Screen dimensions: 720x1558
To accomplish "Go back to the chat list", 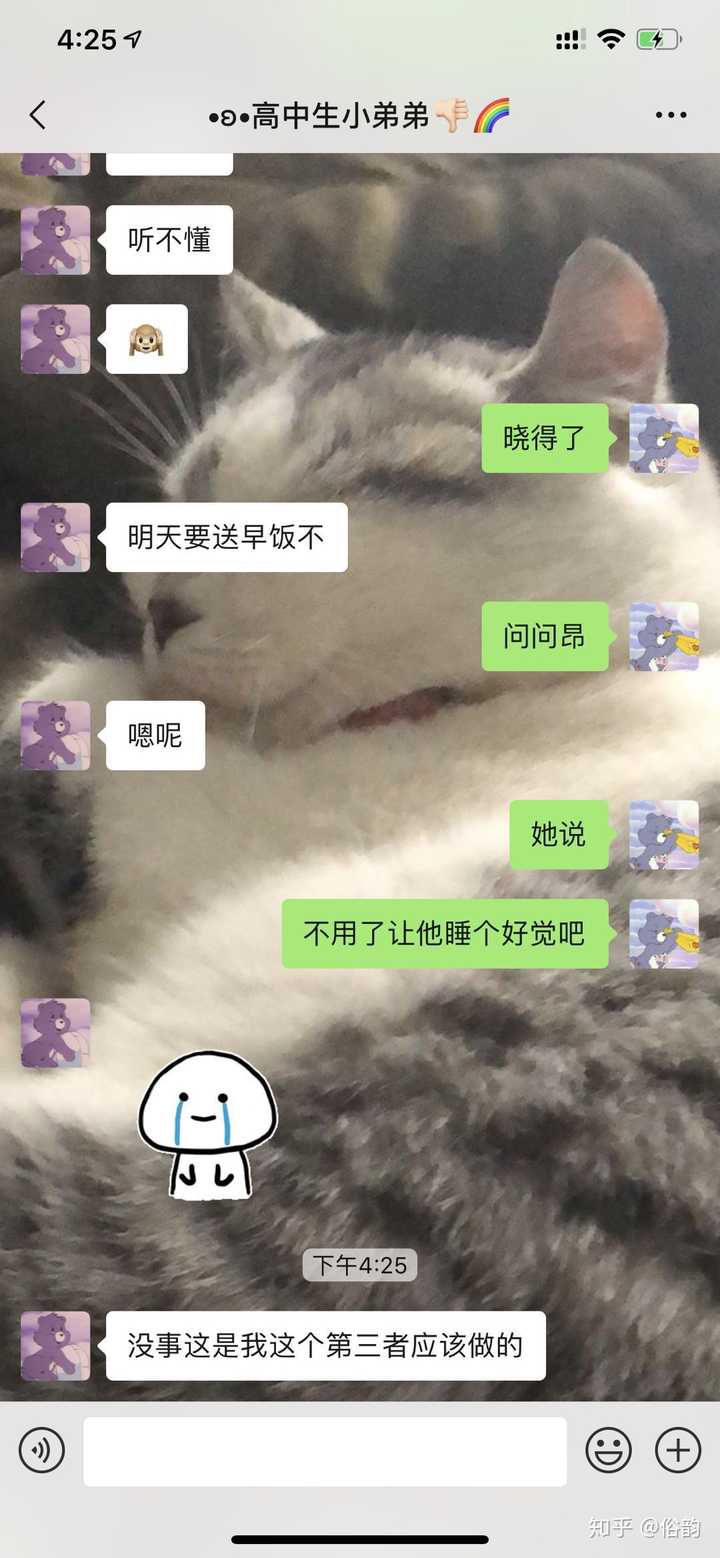I will click(38, 115).
